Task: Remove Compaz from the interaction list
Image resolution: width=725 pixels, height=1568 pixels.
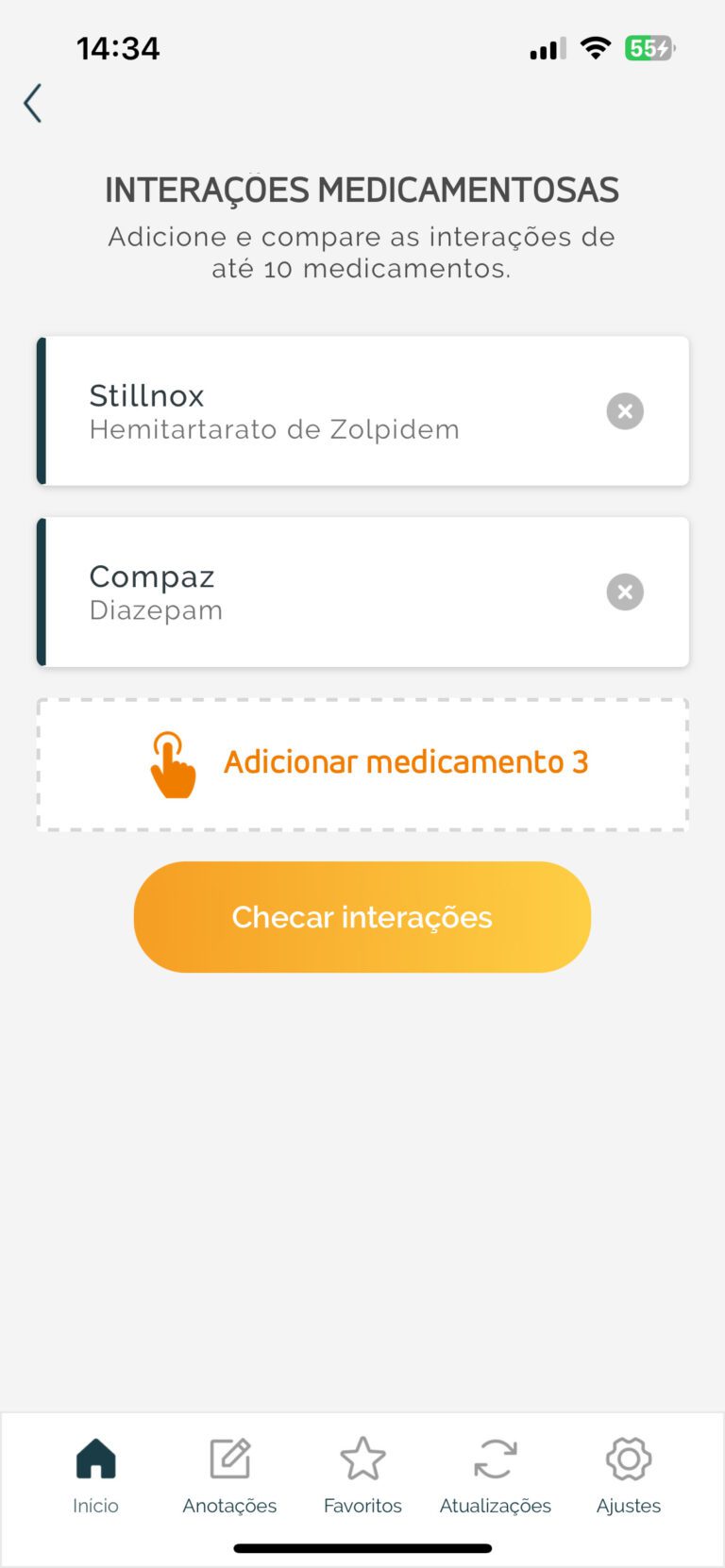Action: click(x=625, y=592)
